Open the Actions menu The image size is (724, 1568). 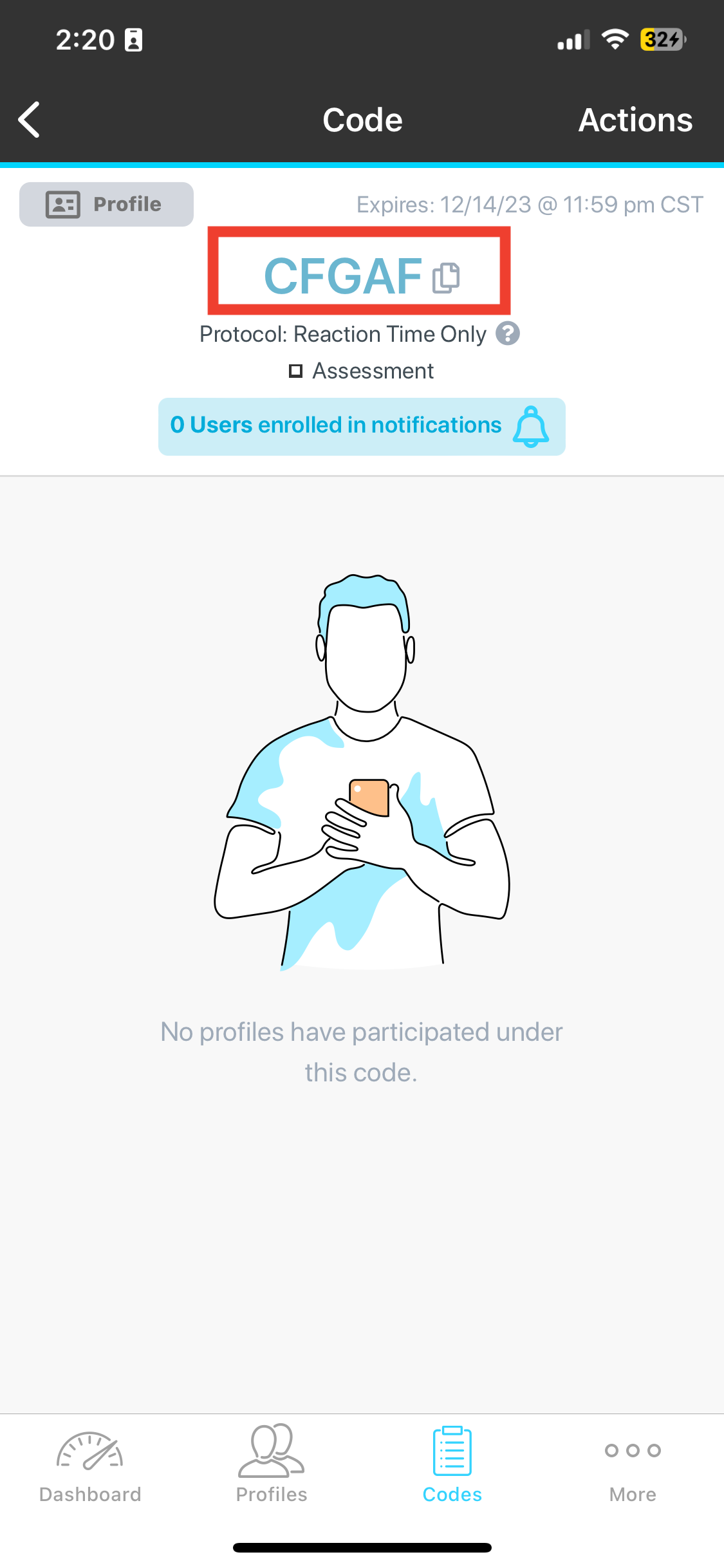[635, 120]
